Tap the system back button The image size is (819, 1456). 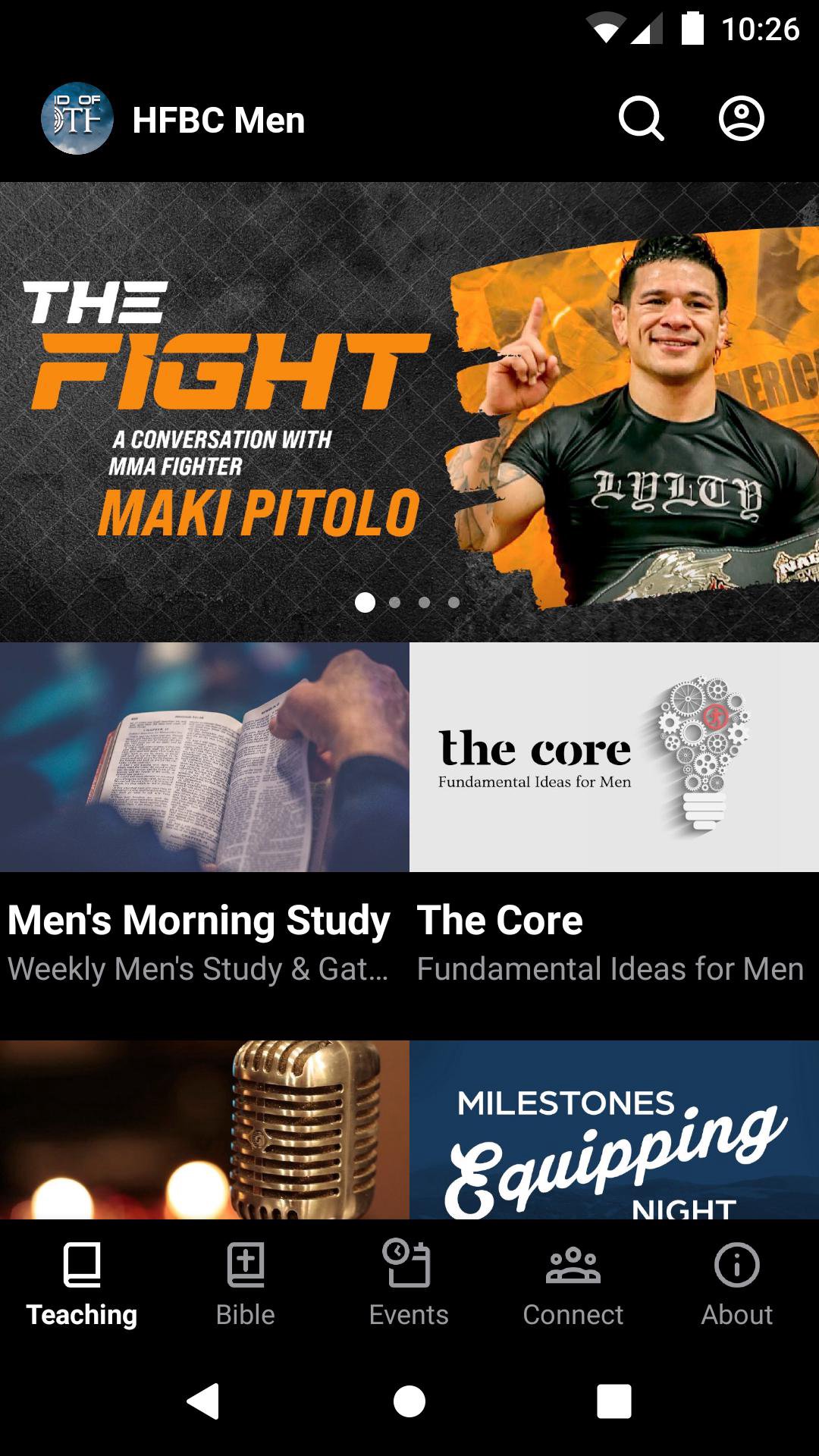pyautogui.click(x=203, y=1401)
